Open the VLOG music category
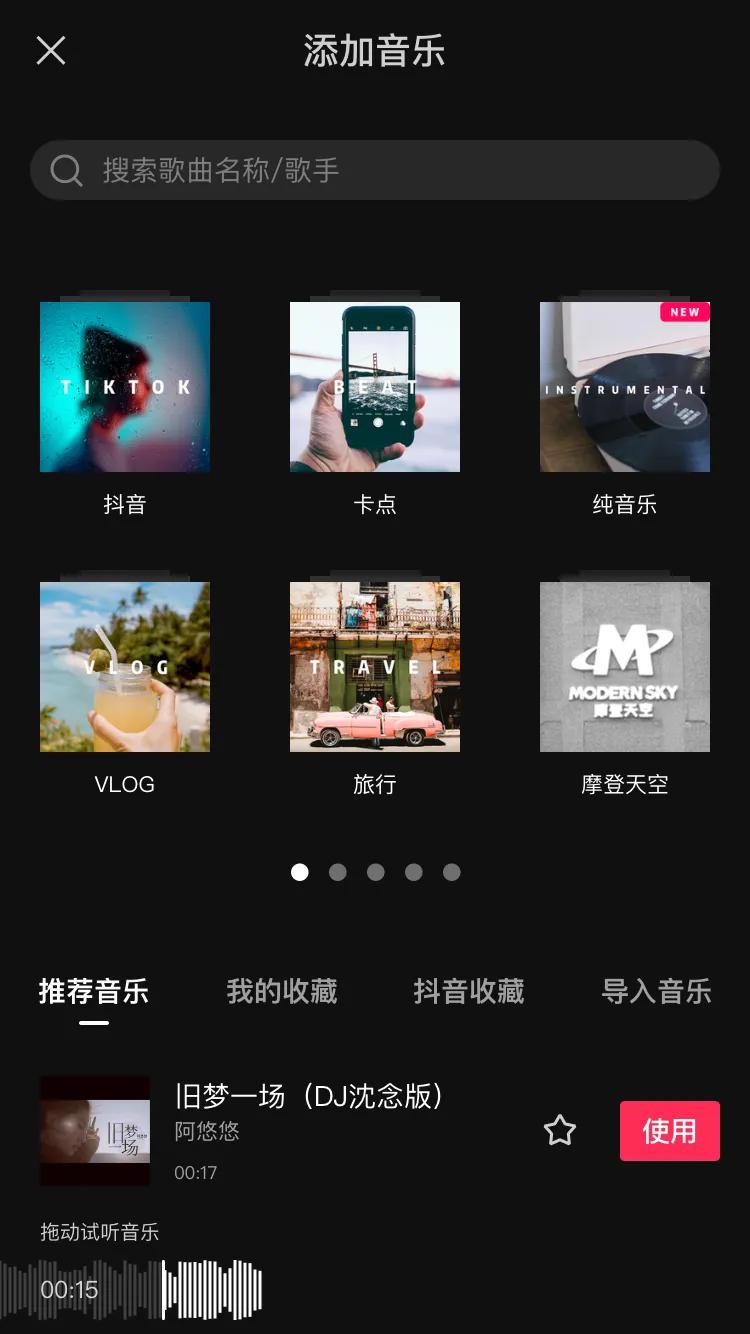The height and width of the screenshot is (1334, 750). pos(124,666)
